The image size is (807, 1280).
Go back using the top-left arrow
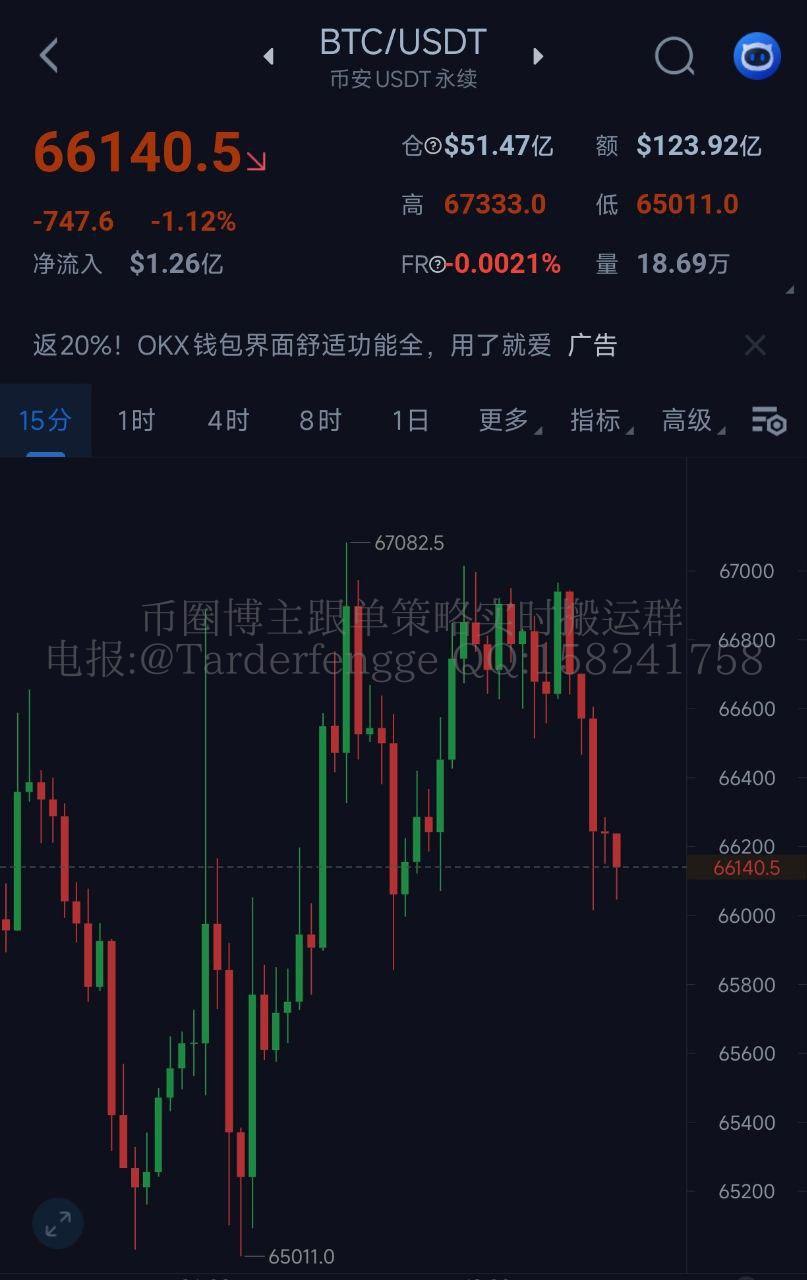tap(48, 56)
